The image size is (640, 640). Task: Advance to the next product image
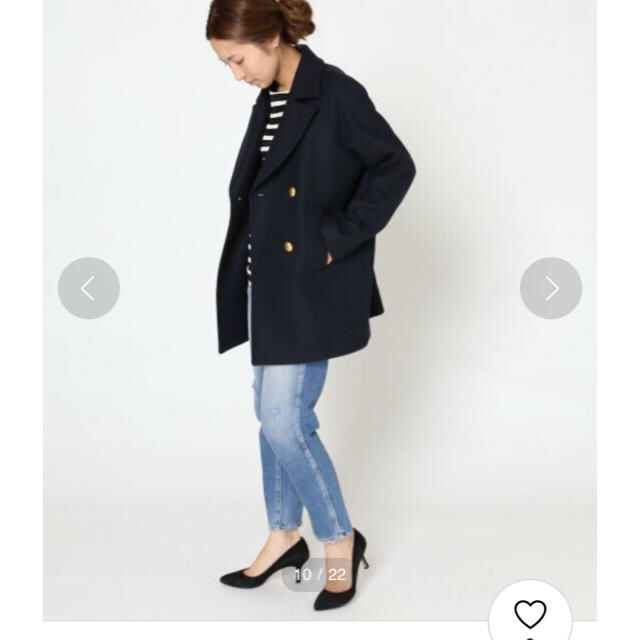pyautogui.click(x=551, y=288)
